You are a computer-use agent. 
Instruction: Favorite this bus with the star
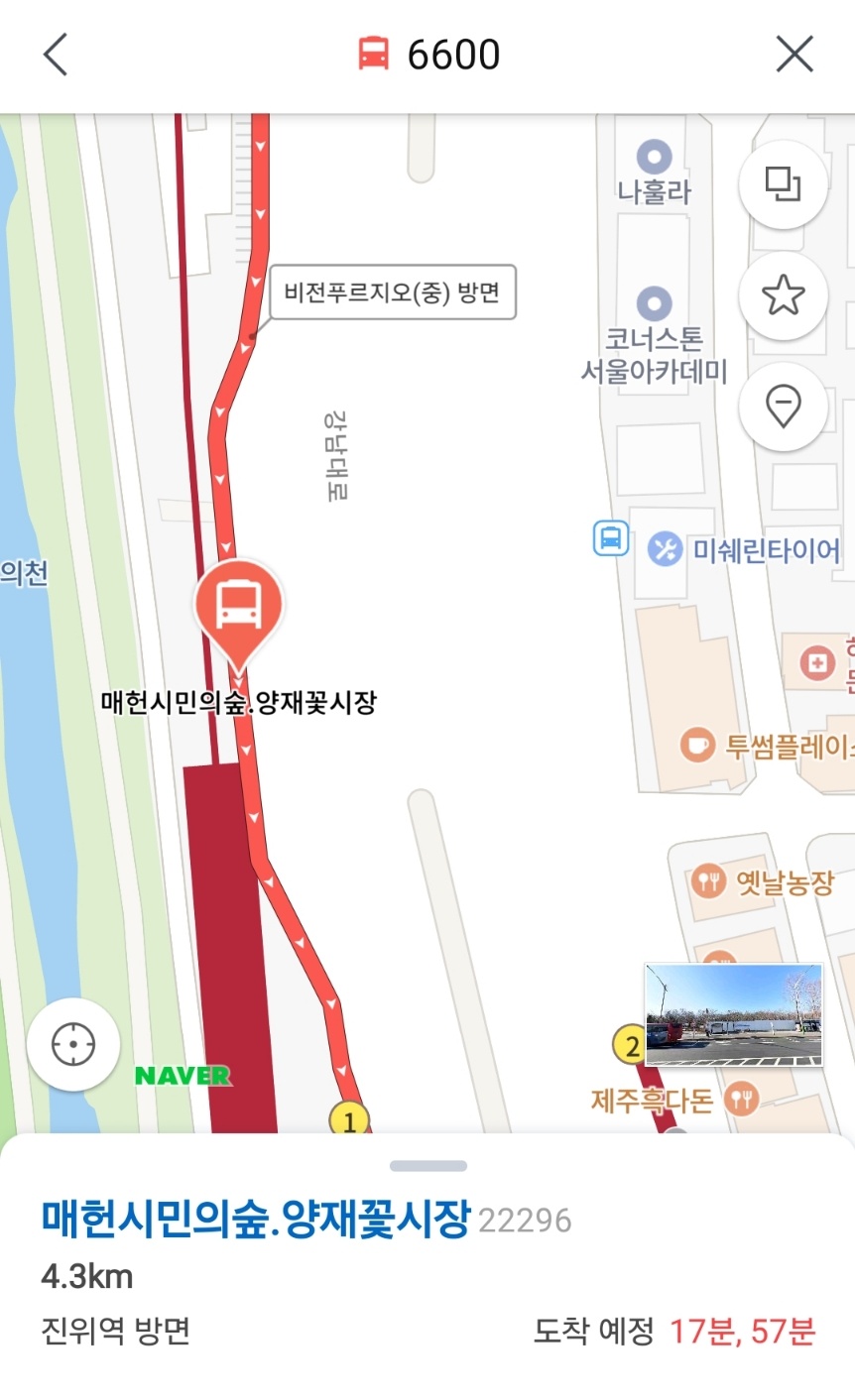coord(784,295)
